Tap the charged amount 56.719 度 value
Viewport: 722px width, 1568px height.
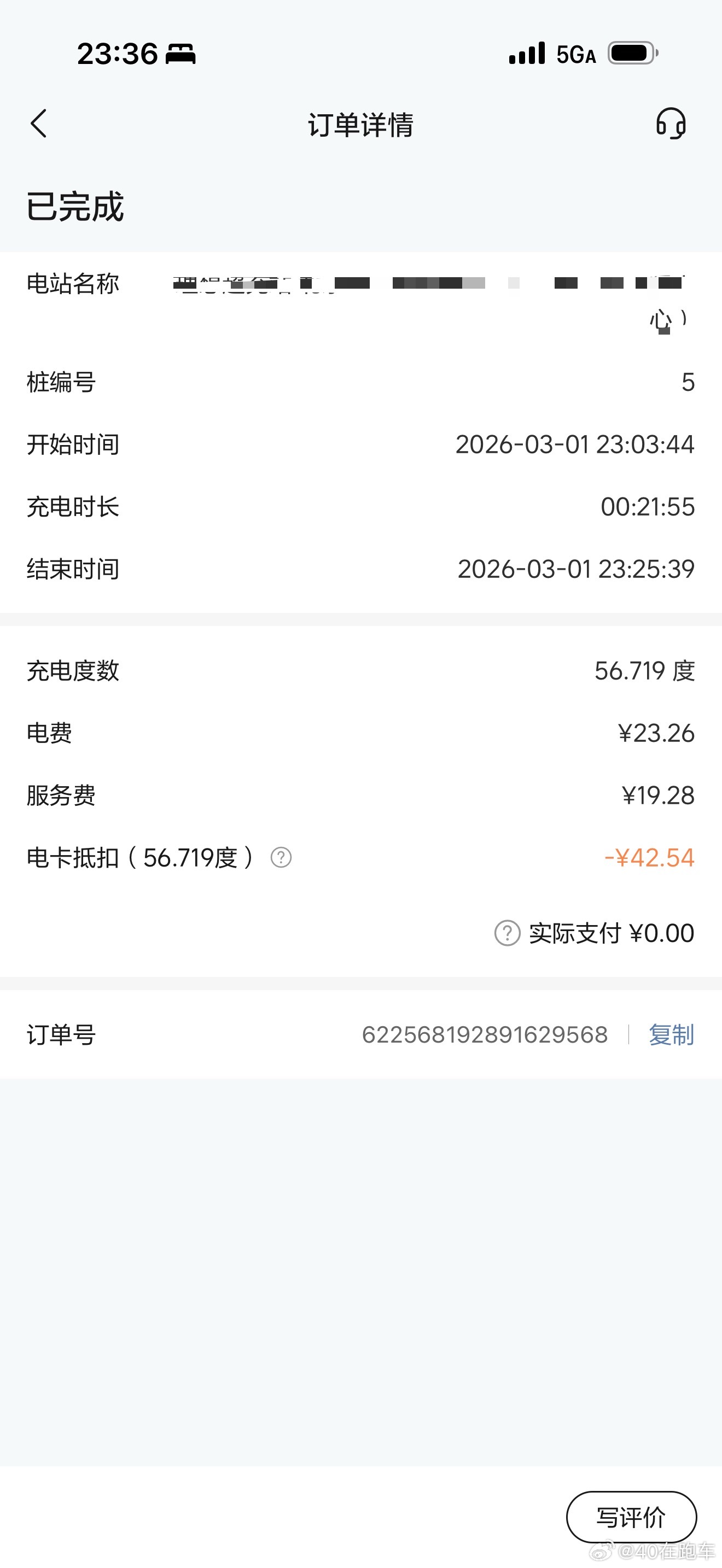click(643, 671)
